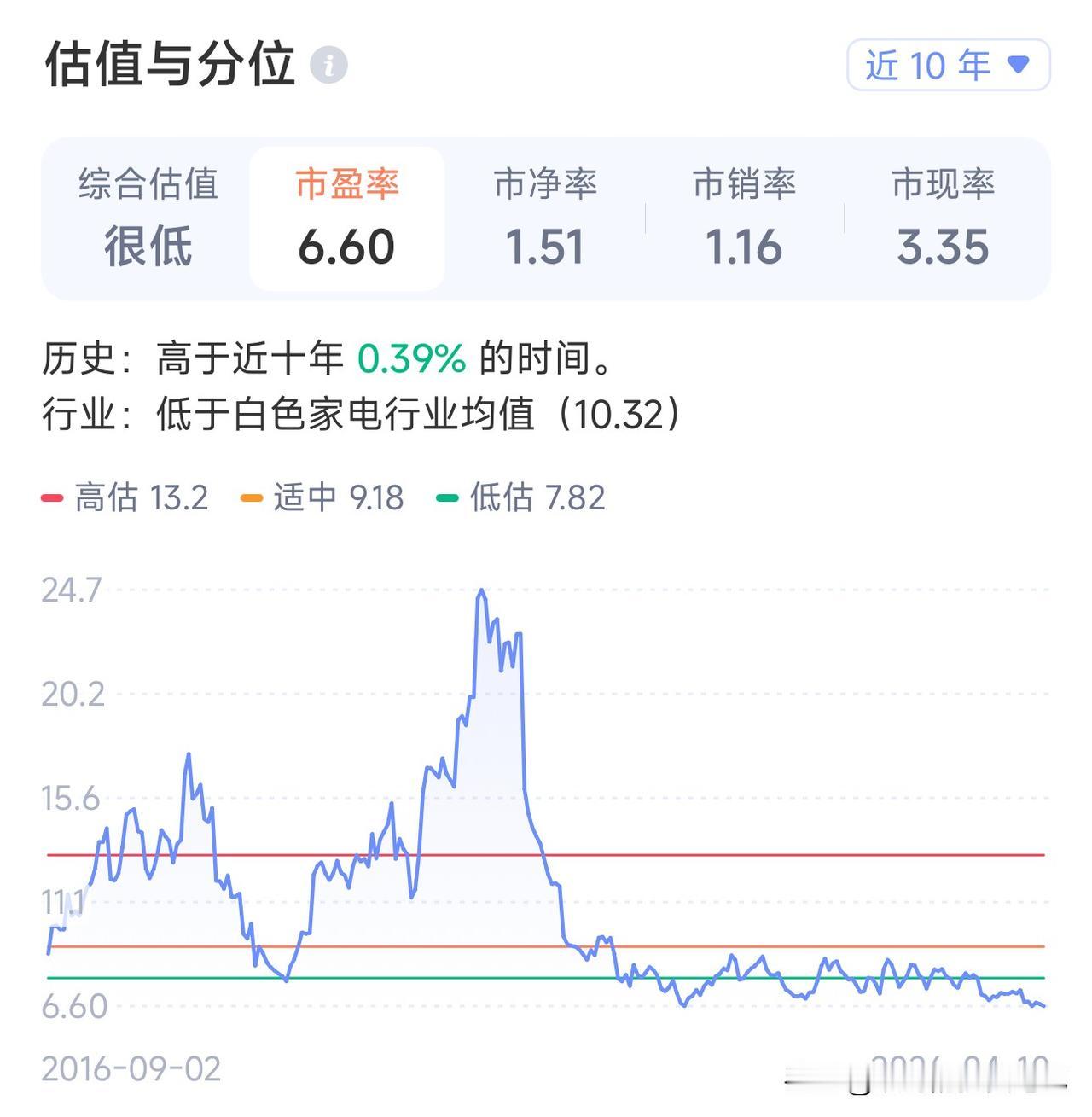
Task: Click the green 低估 color marker
Action: (x=447, y=497)
